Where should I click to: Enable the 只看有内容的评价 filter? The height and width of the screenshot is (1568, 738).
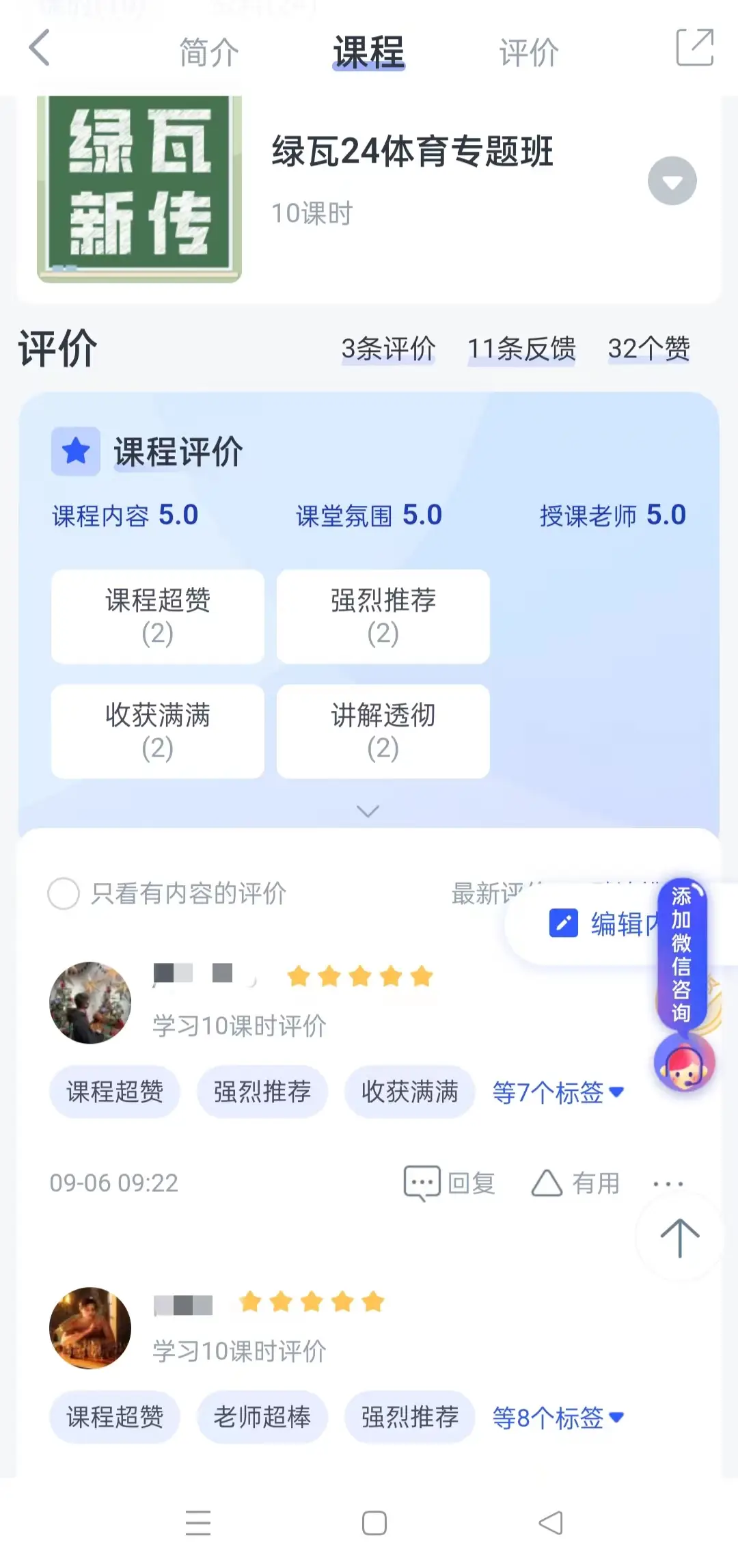tap(64, 893)
